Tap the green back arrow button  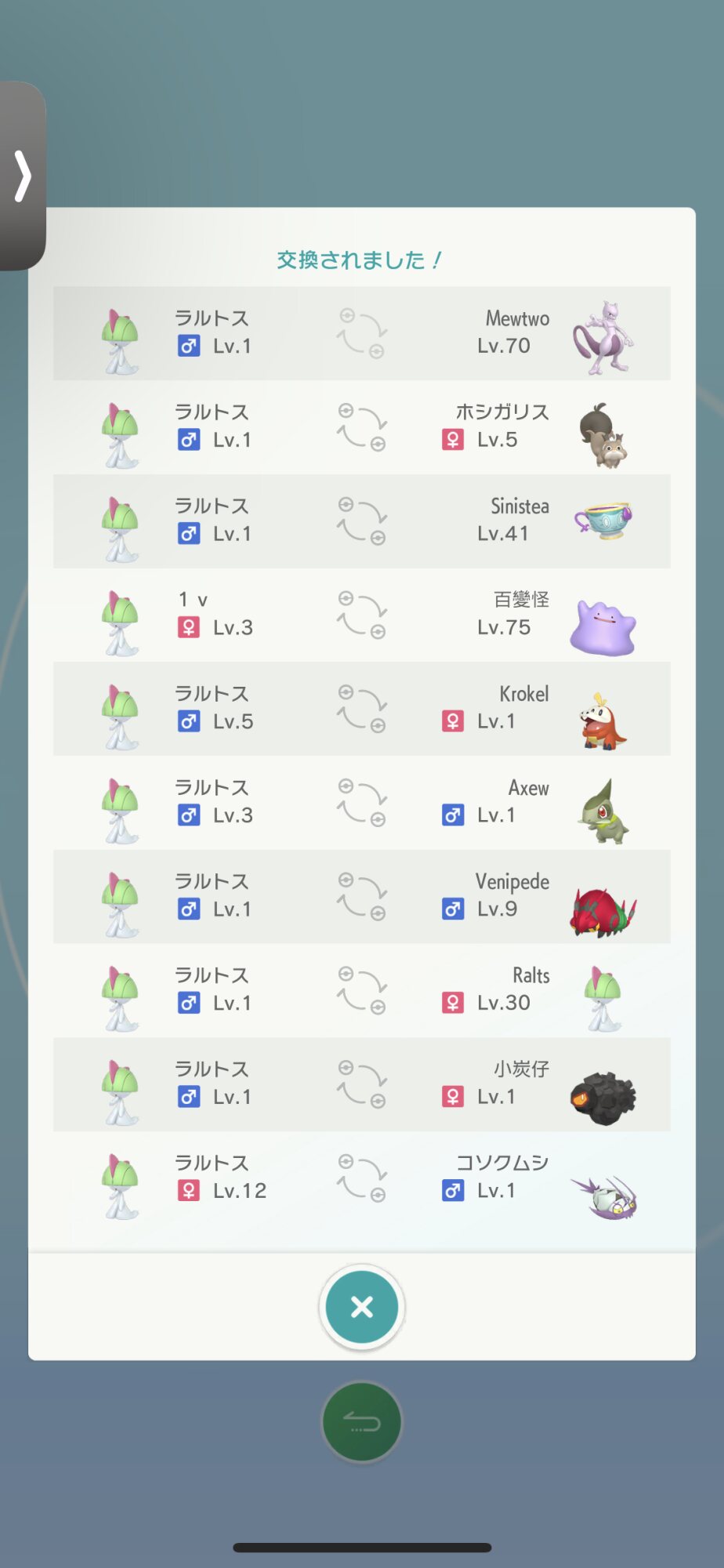tap(362, 1422)
